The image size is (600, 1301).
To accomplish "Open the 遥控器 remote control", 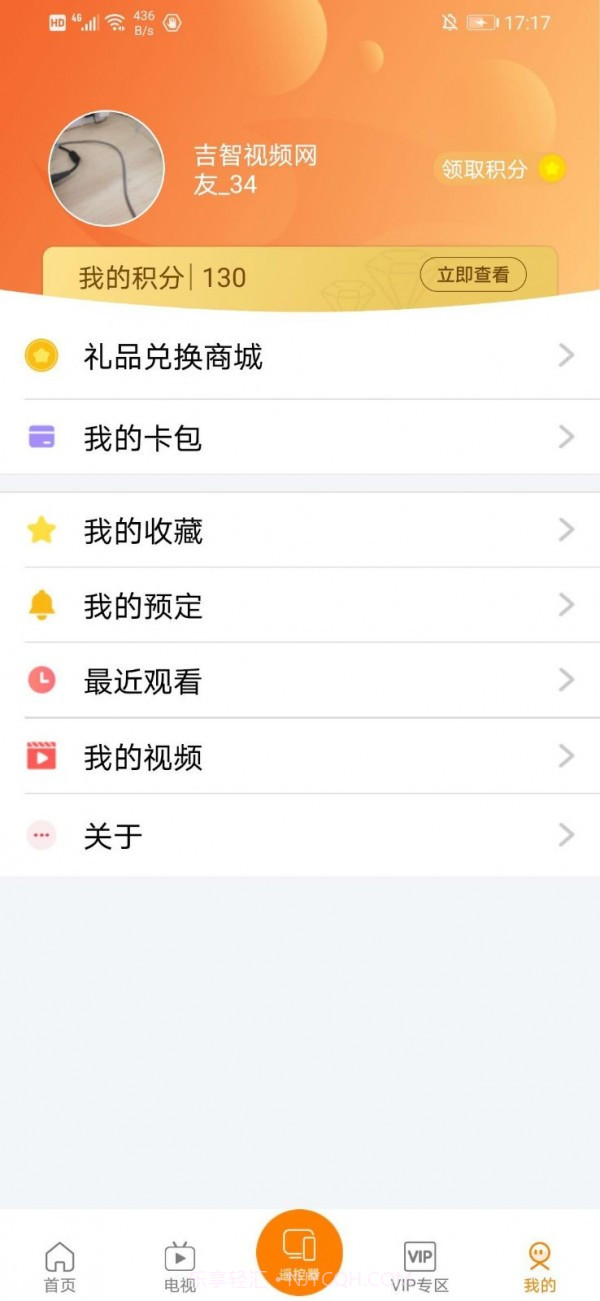I will (299, 1253).
